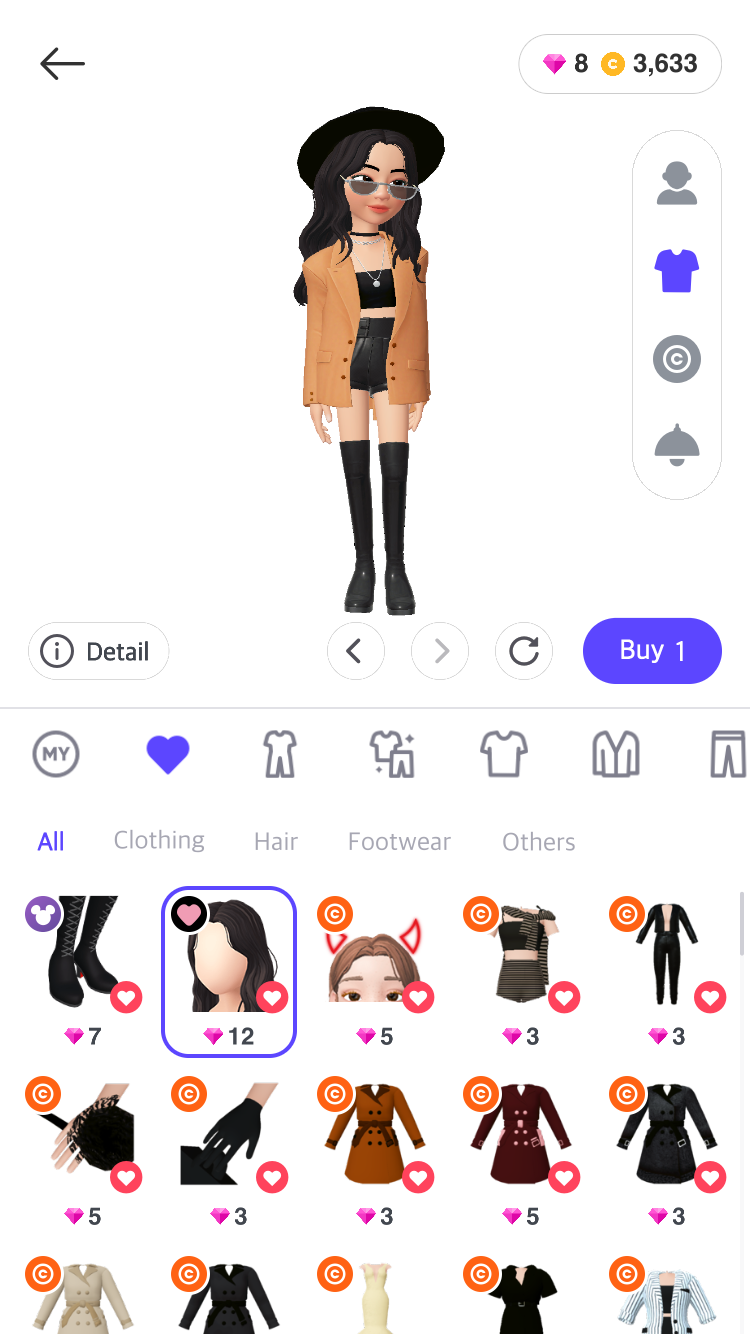Tap Buy 1 to purchase the item

click(652, 651)
